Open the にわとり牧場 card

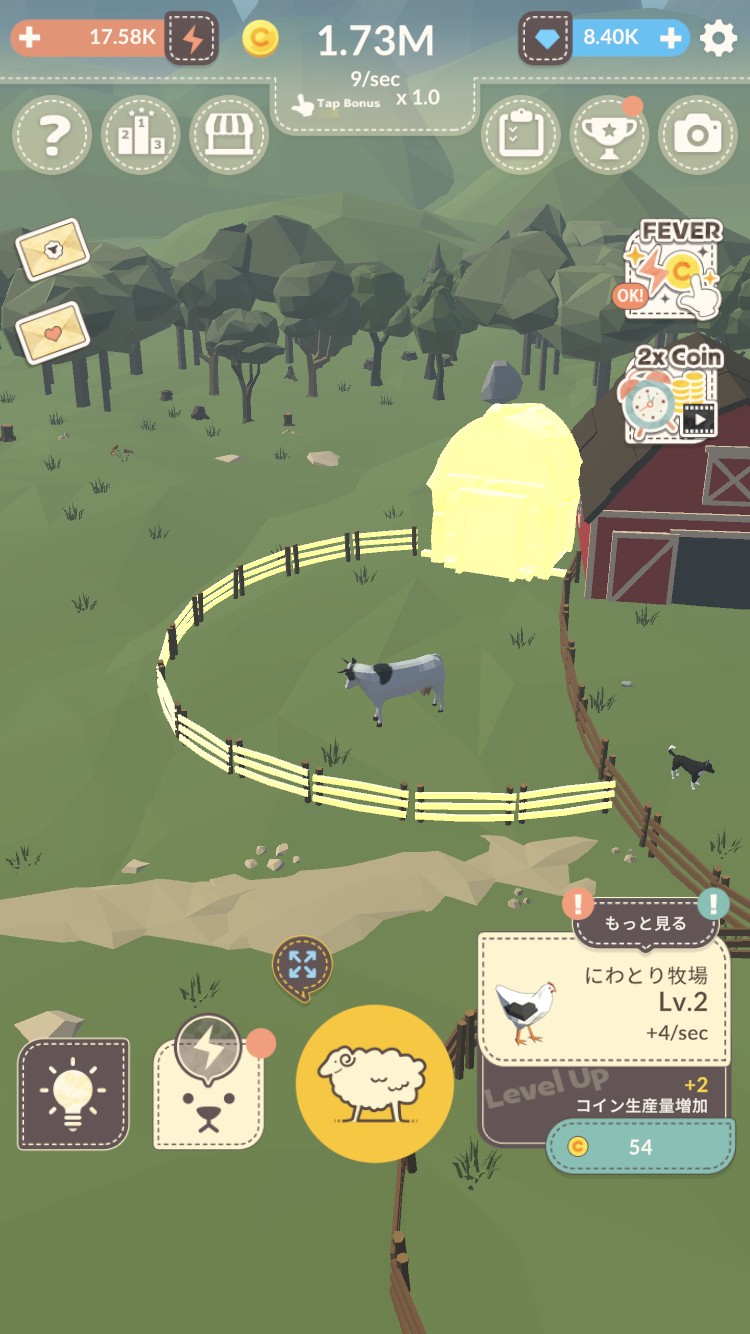pyautogui.click(x=604, y=999)
